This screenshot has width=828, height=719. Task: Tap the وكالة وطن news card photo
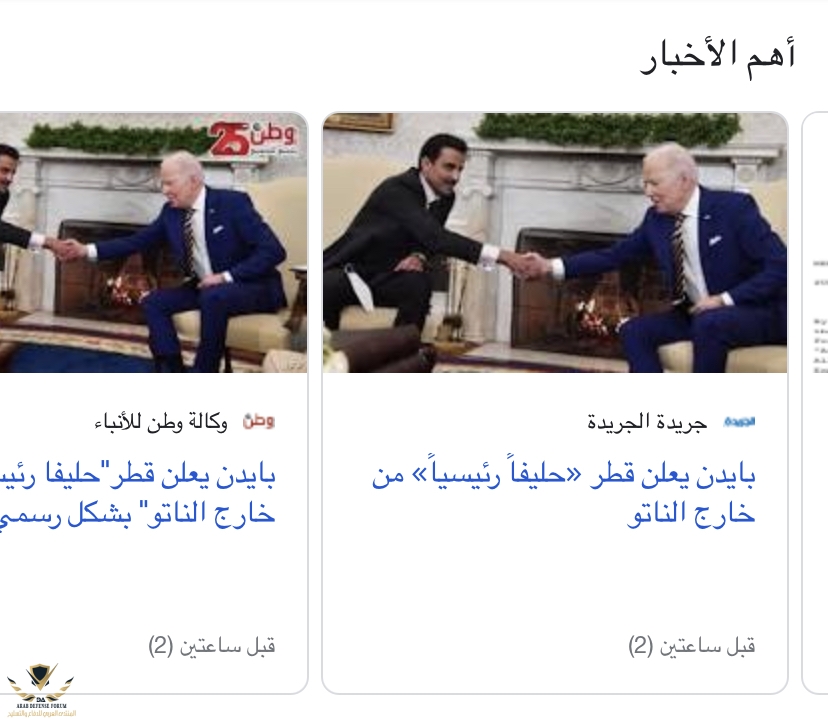tap(152, 243)
